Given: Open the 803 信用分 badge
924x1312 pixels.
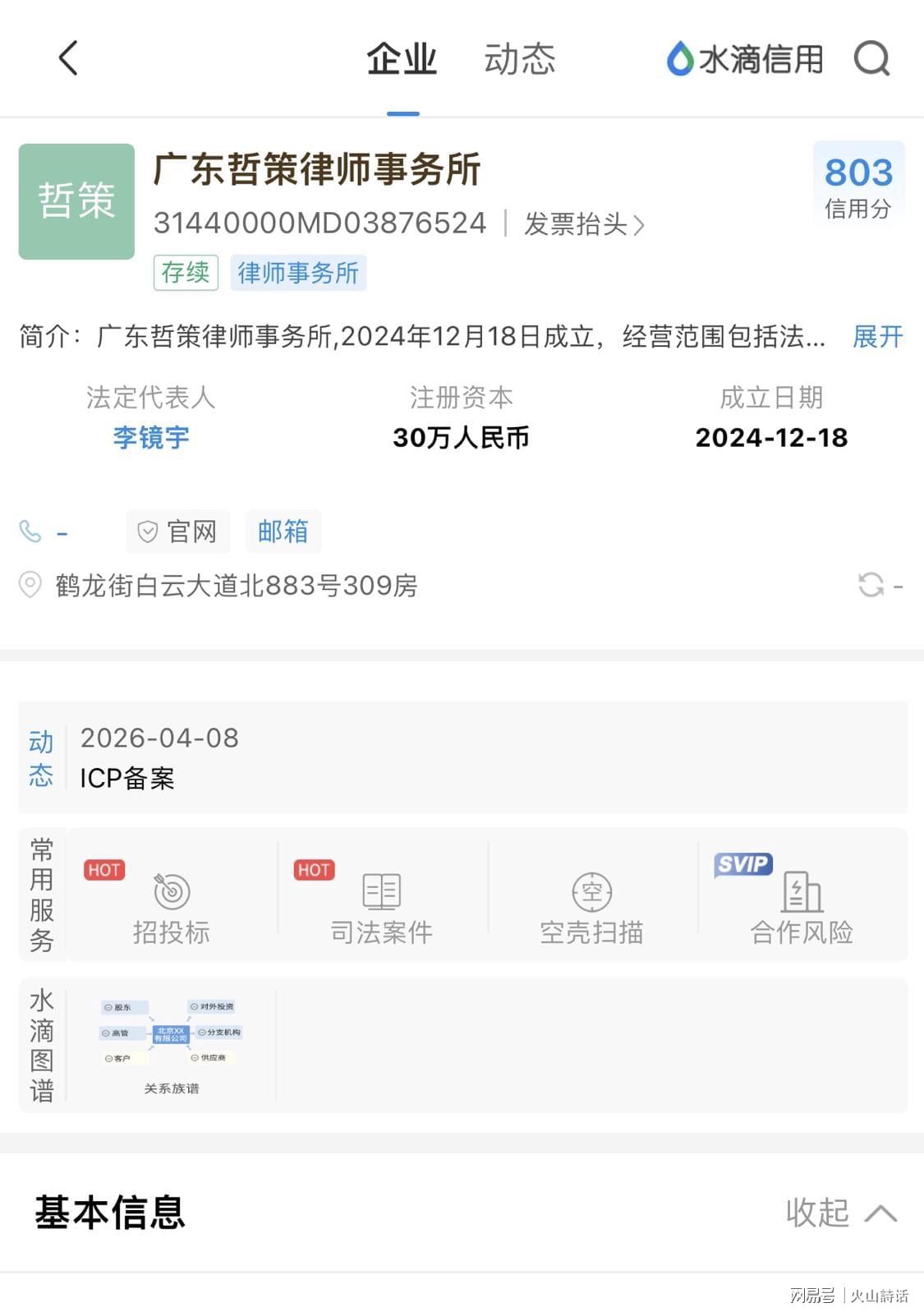Looking at the screenshot, I should click(x=858, y=186).
